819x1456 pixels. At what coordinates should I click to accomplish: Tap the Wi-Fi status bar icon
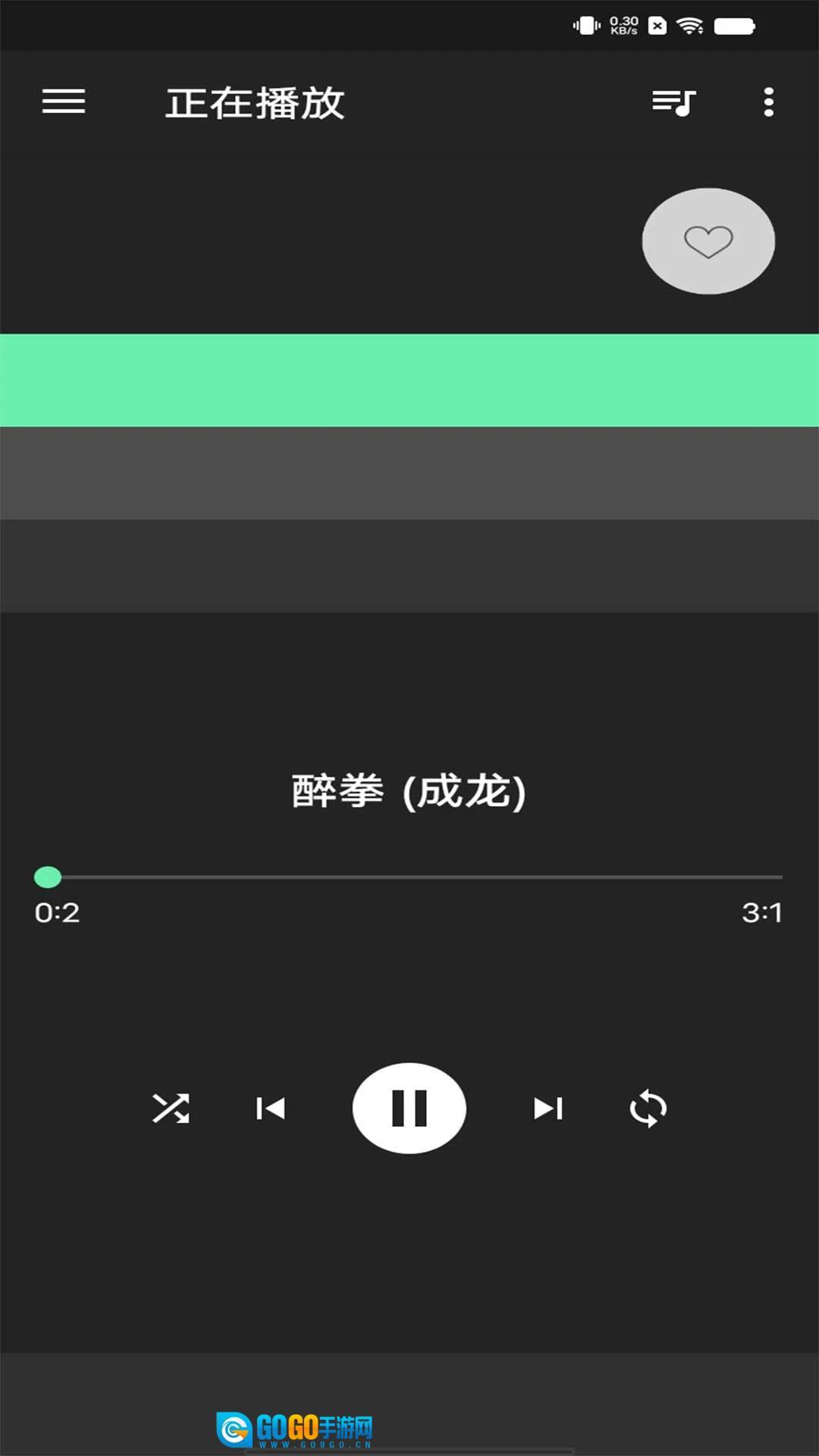tap(689, 25)
